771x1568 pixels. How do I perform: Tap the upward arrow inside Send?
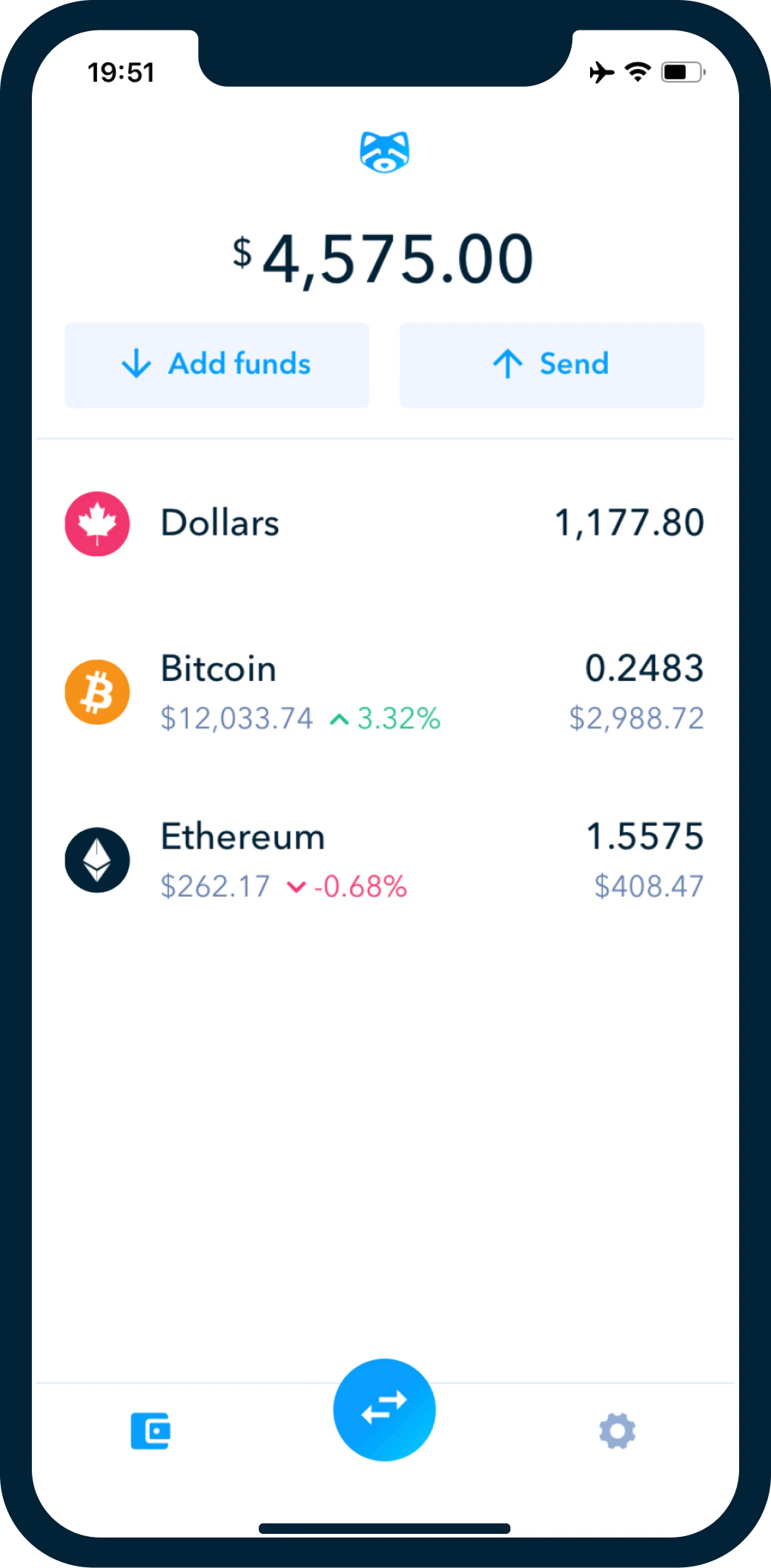pos(506,364)
